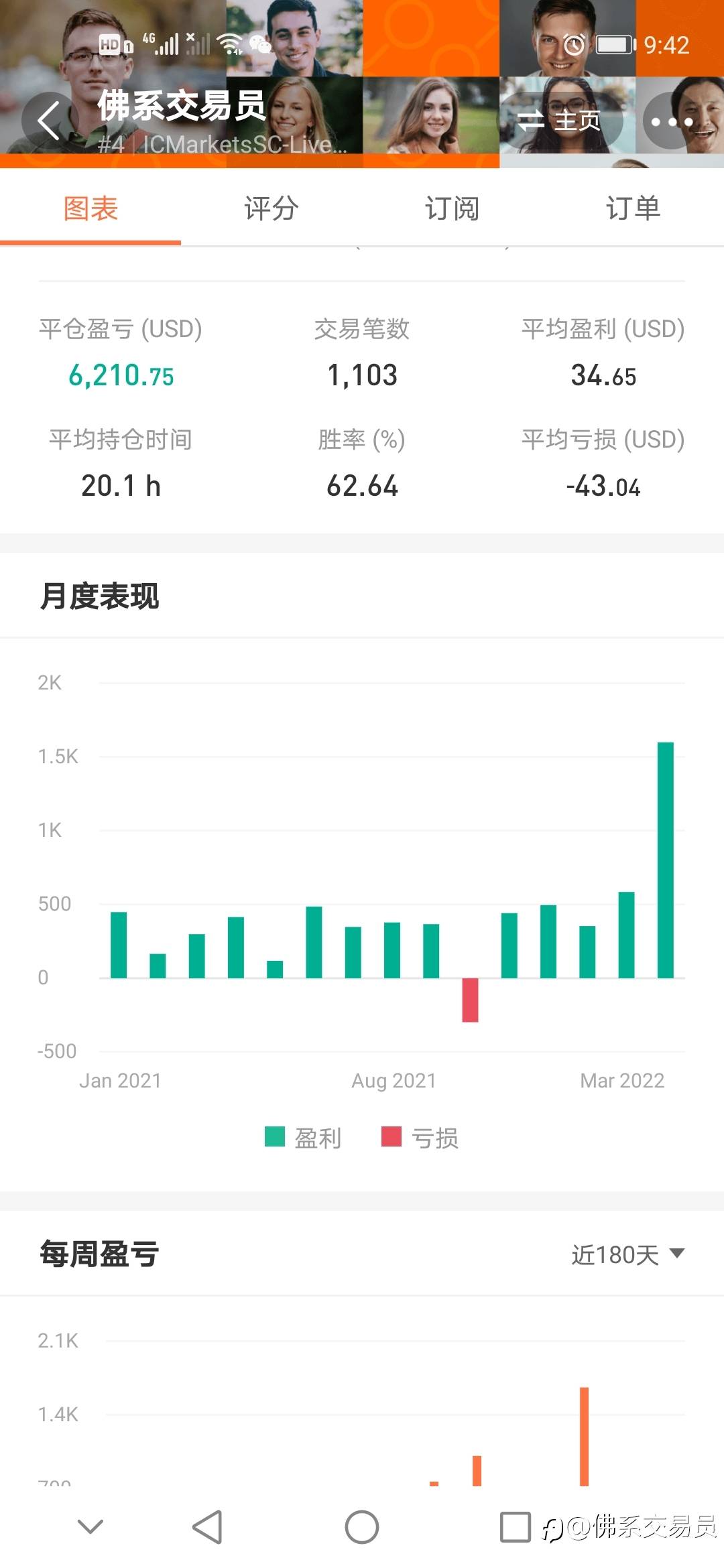Go back using the header arrow
The image size is (724, 1568).
coord(49,121)
